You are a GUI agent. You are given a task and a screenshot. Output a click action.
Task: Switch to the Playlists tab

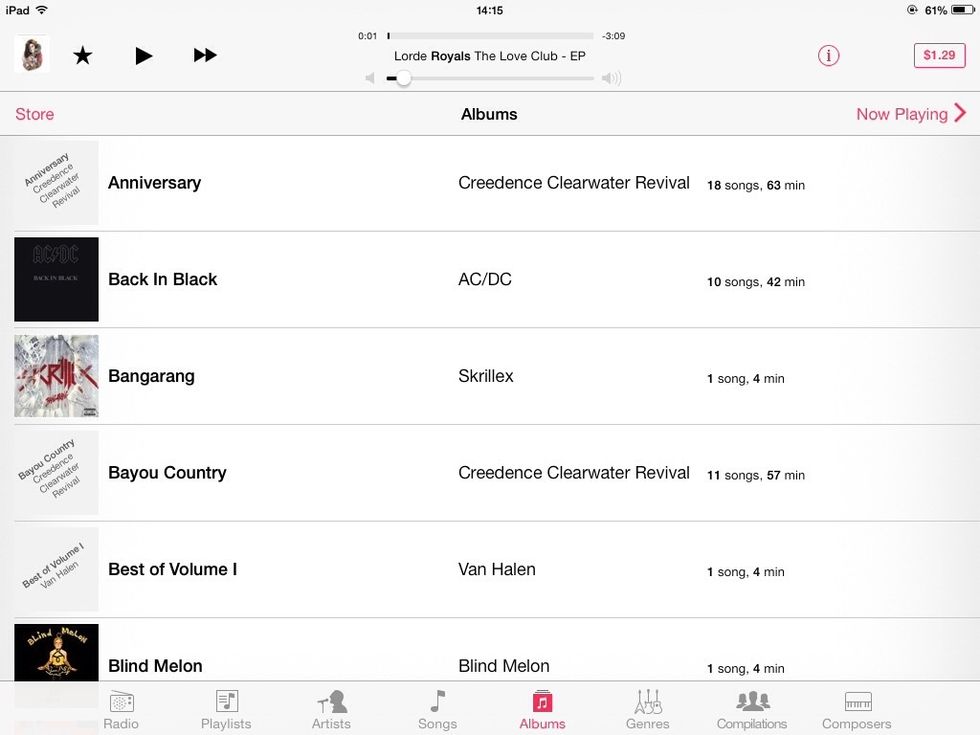(x=226, y=709)
